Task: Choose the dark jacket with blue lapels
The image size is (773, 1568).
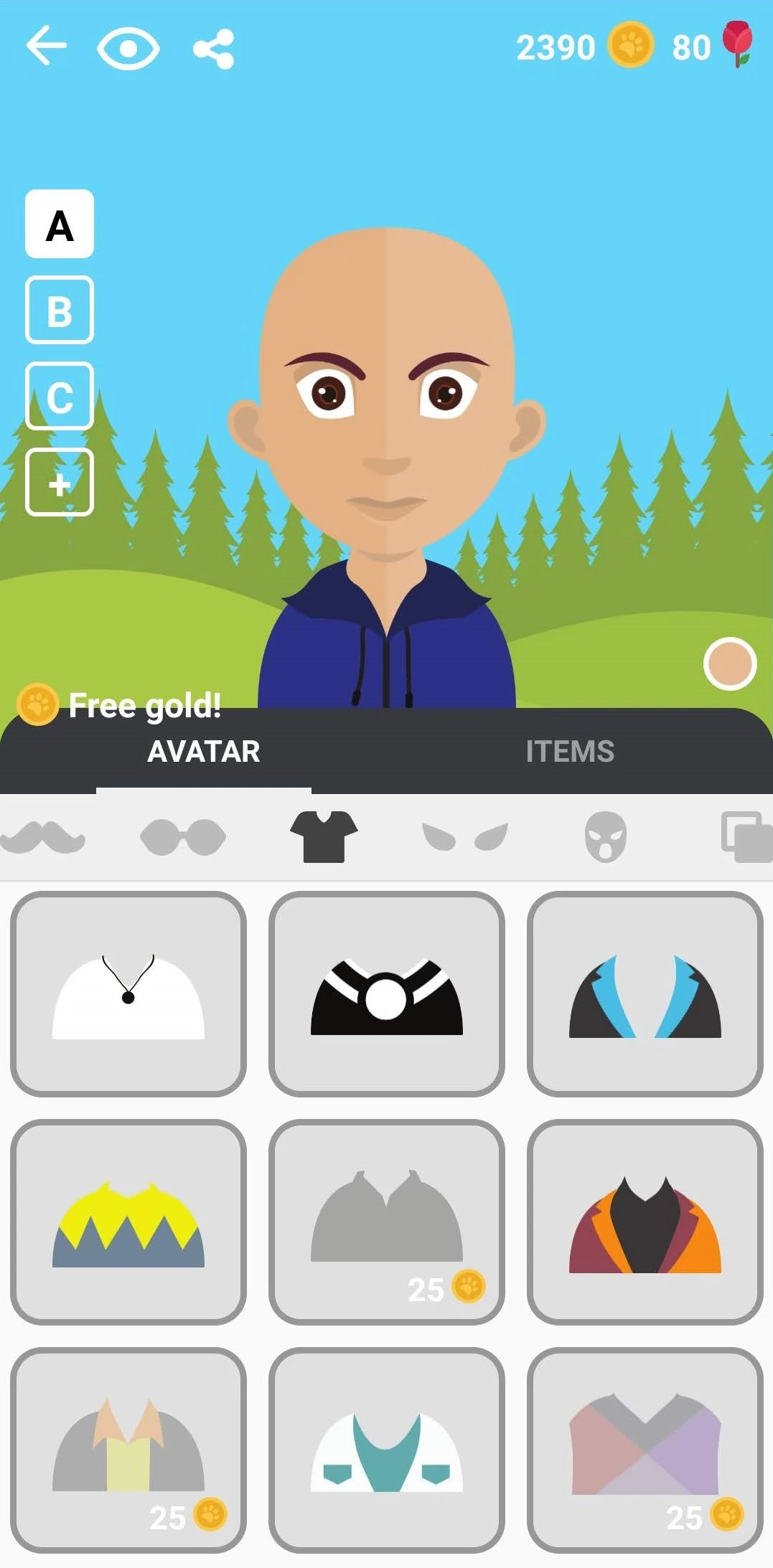Action: click(645, 994)
